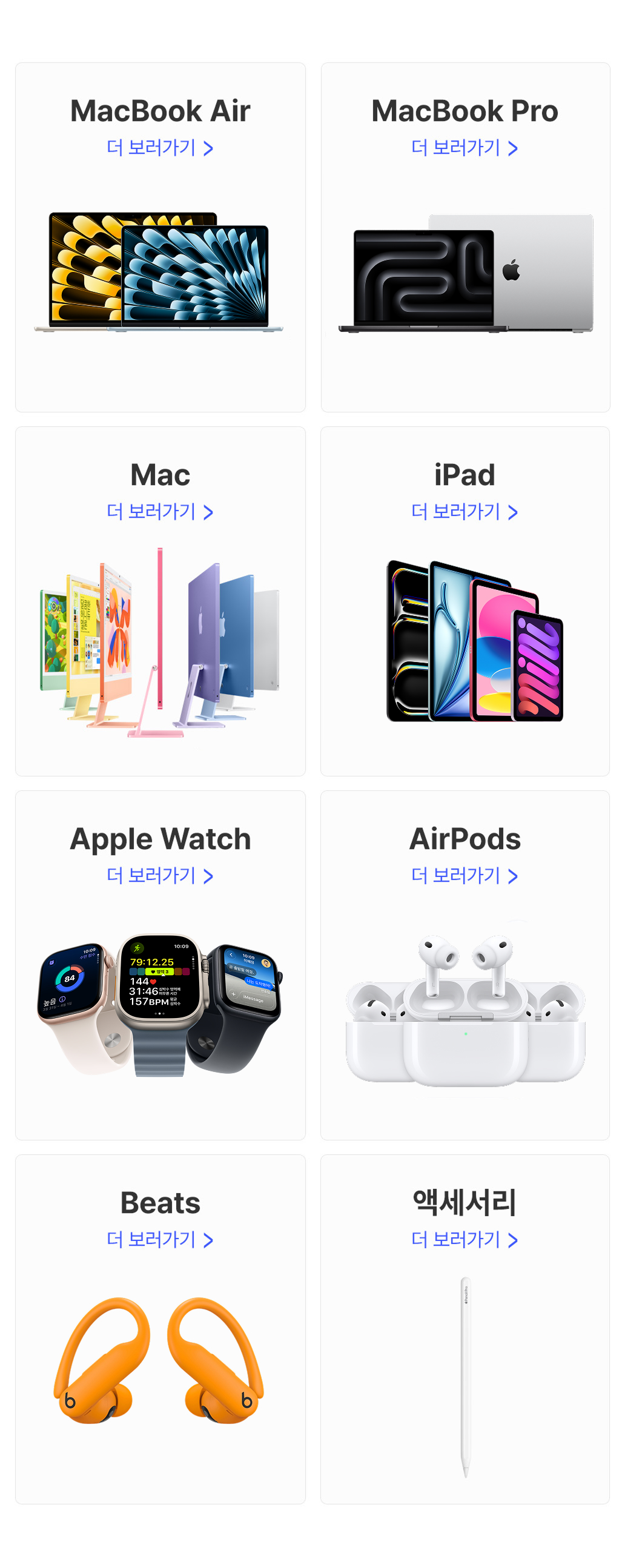Open the iPad category link
Viewport: 625px width, 1568px height.
pos(464,512)
